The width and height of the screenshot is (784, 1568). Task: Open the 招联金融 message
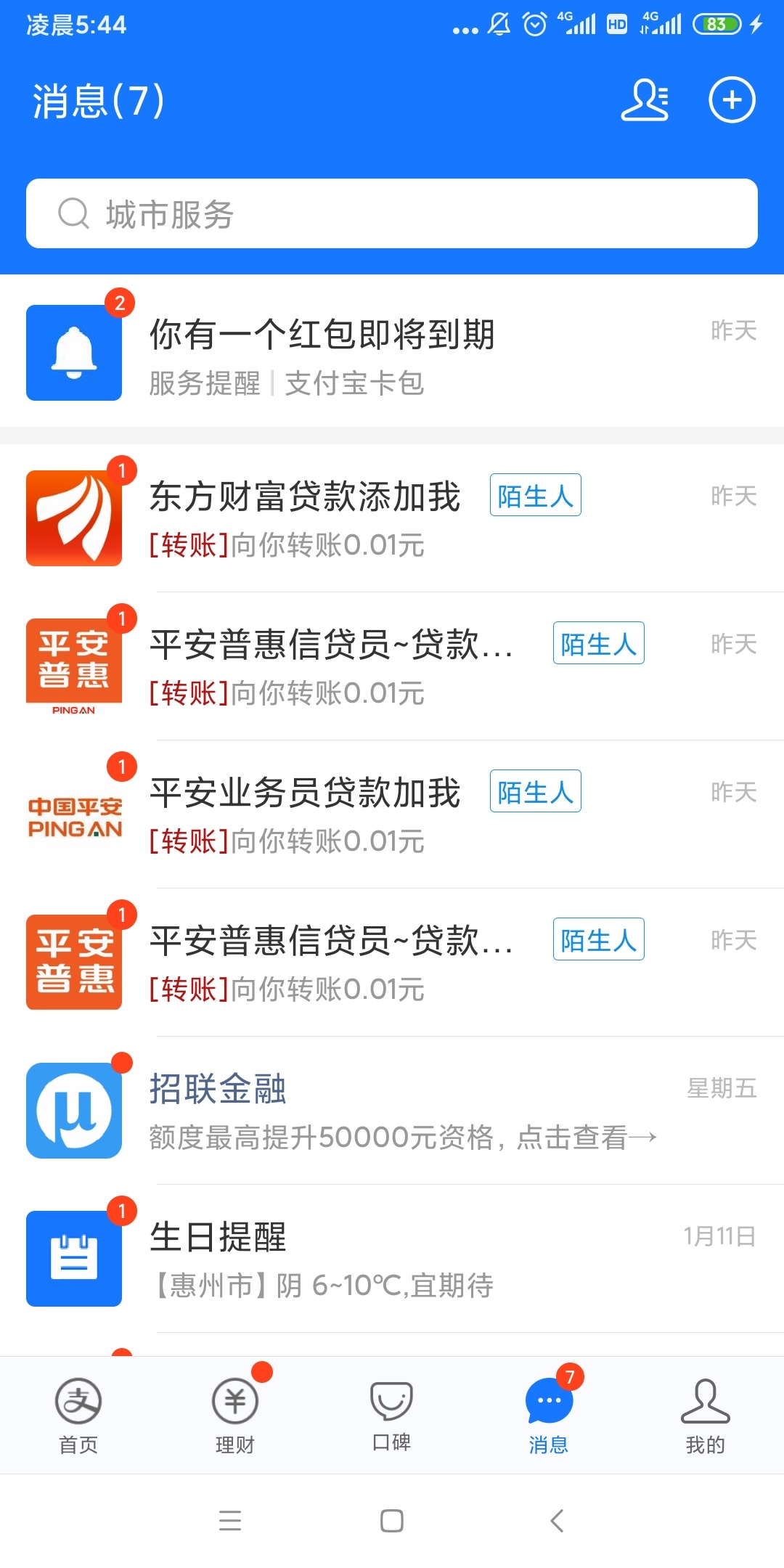[x=392, y=1111]
